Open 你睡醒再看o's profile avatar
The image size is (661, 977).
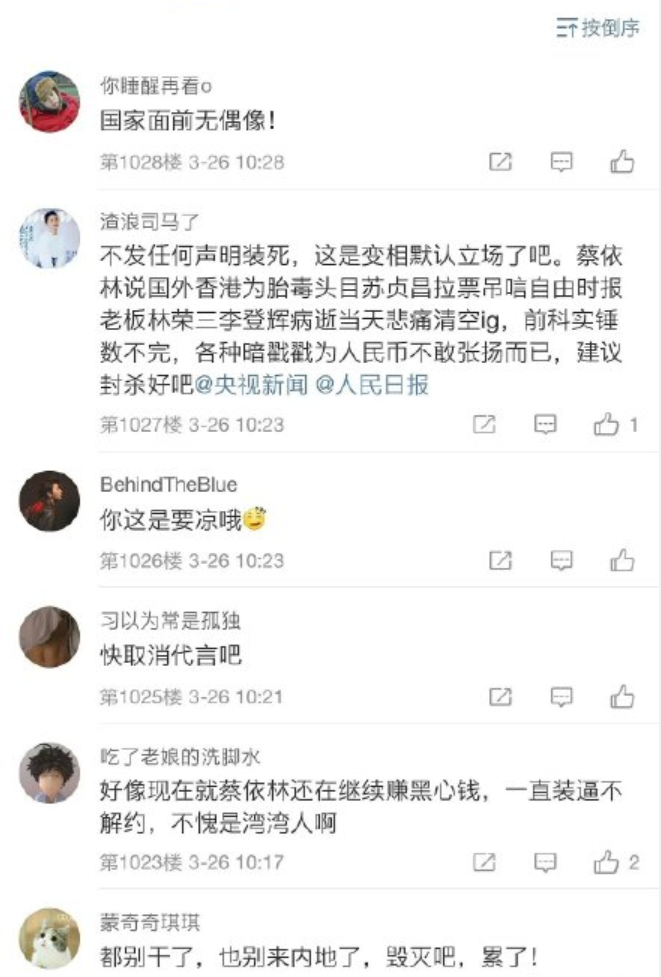[49, 101]
